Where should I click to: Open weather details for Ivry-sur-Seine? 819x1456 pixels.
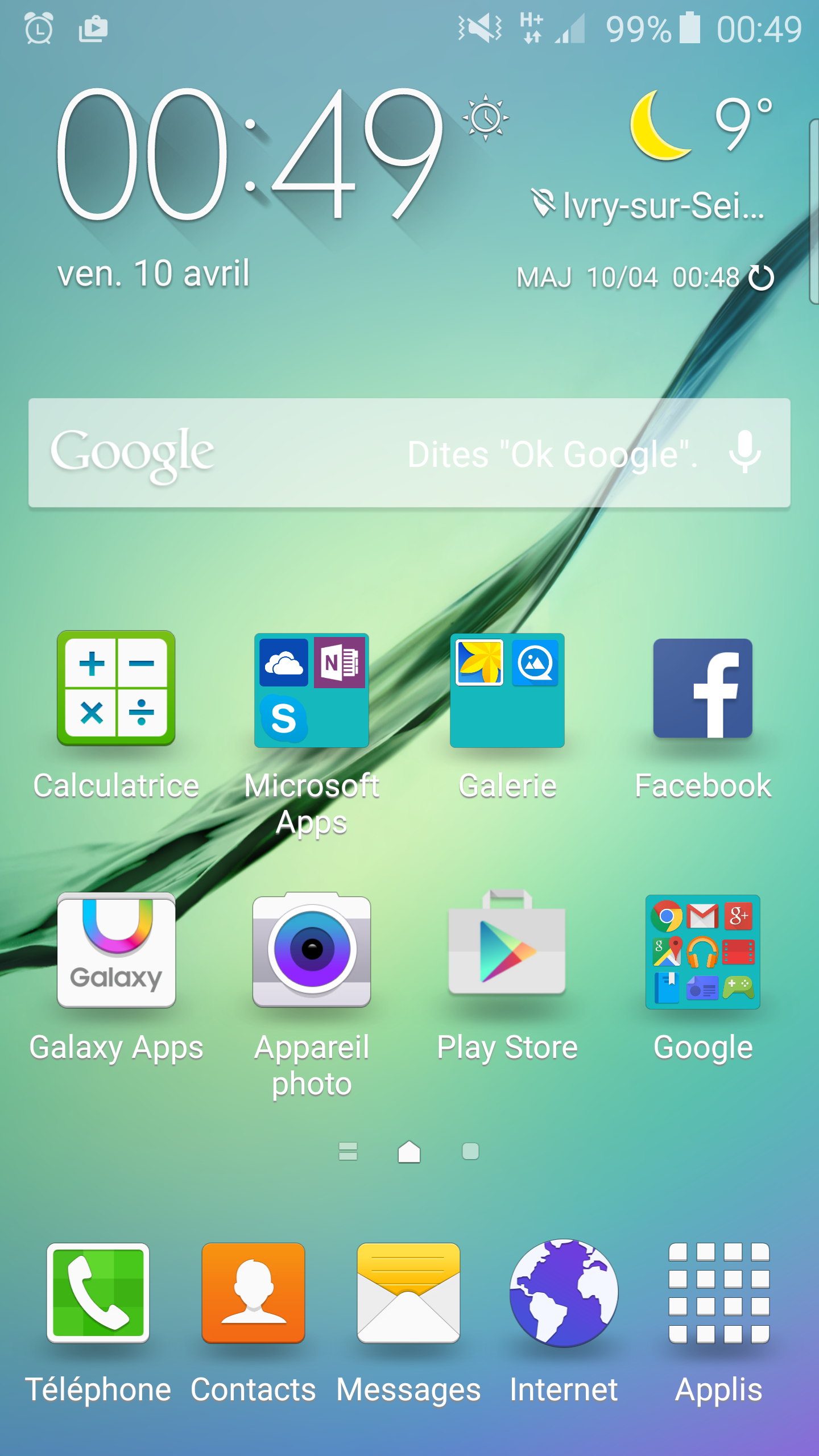pos(648,206)
